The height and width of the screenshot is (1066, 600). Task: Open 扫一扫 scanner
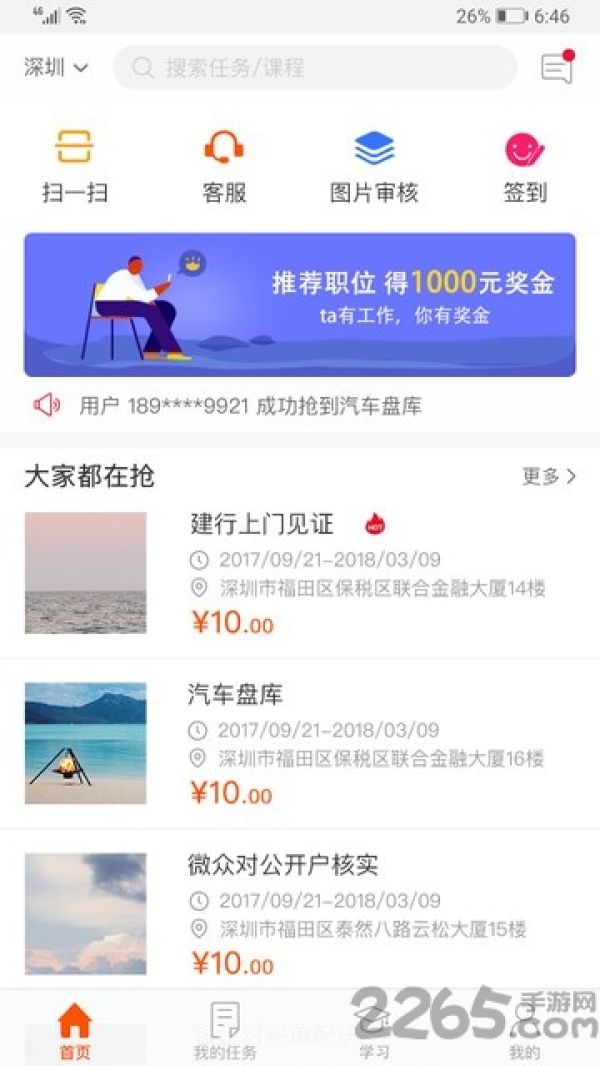pos(75,167)
